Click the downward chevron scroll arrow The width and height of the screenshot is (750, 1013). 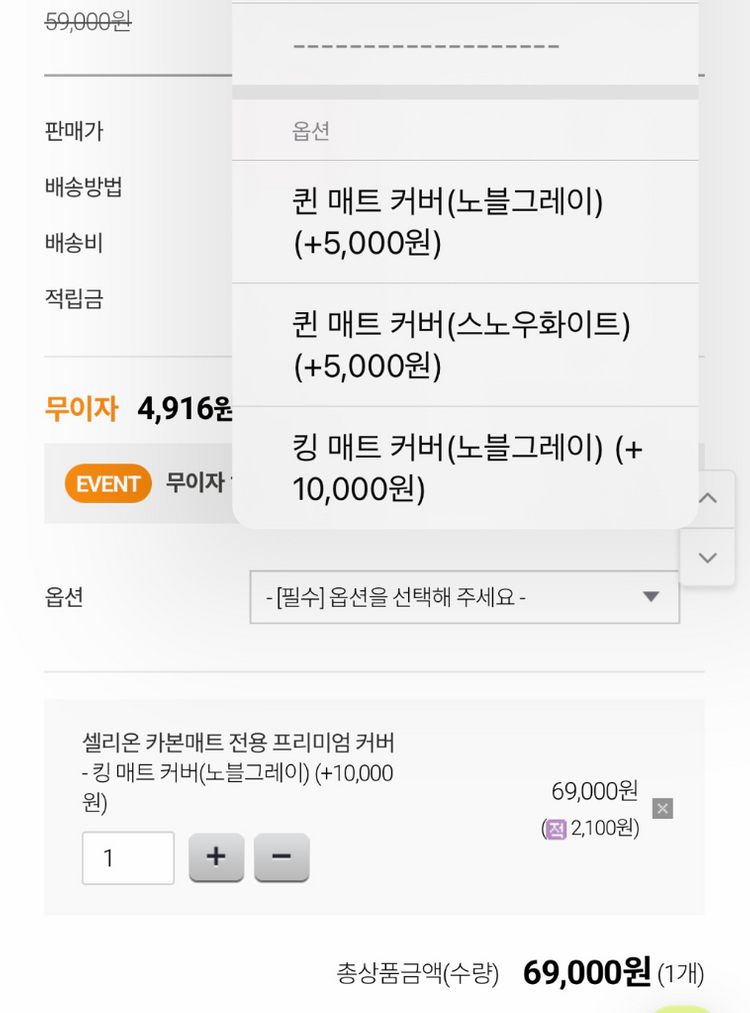point(707,558)
